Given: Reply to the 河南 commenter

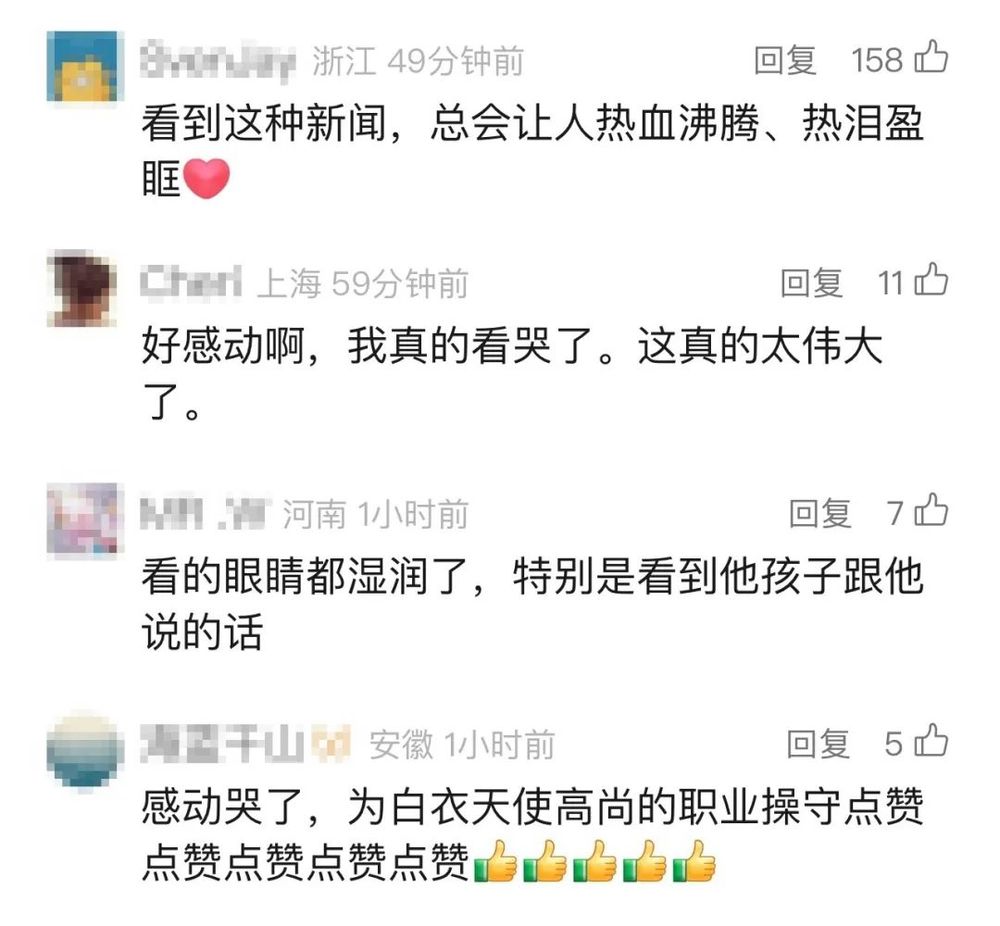Looking at the screenshot, I should (820, 513).
